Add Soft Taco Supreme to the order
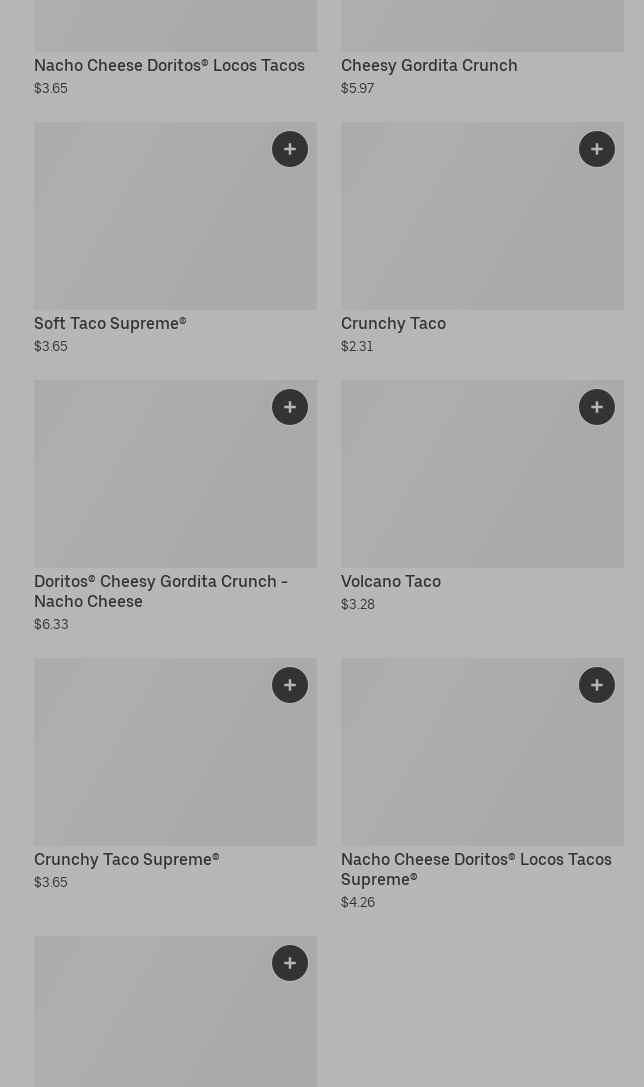The image size is (644, 1087). 290,149
